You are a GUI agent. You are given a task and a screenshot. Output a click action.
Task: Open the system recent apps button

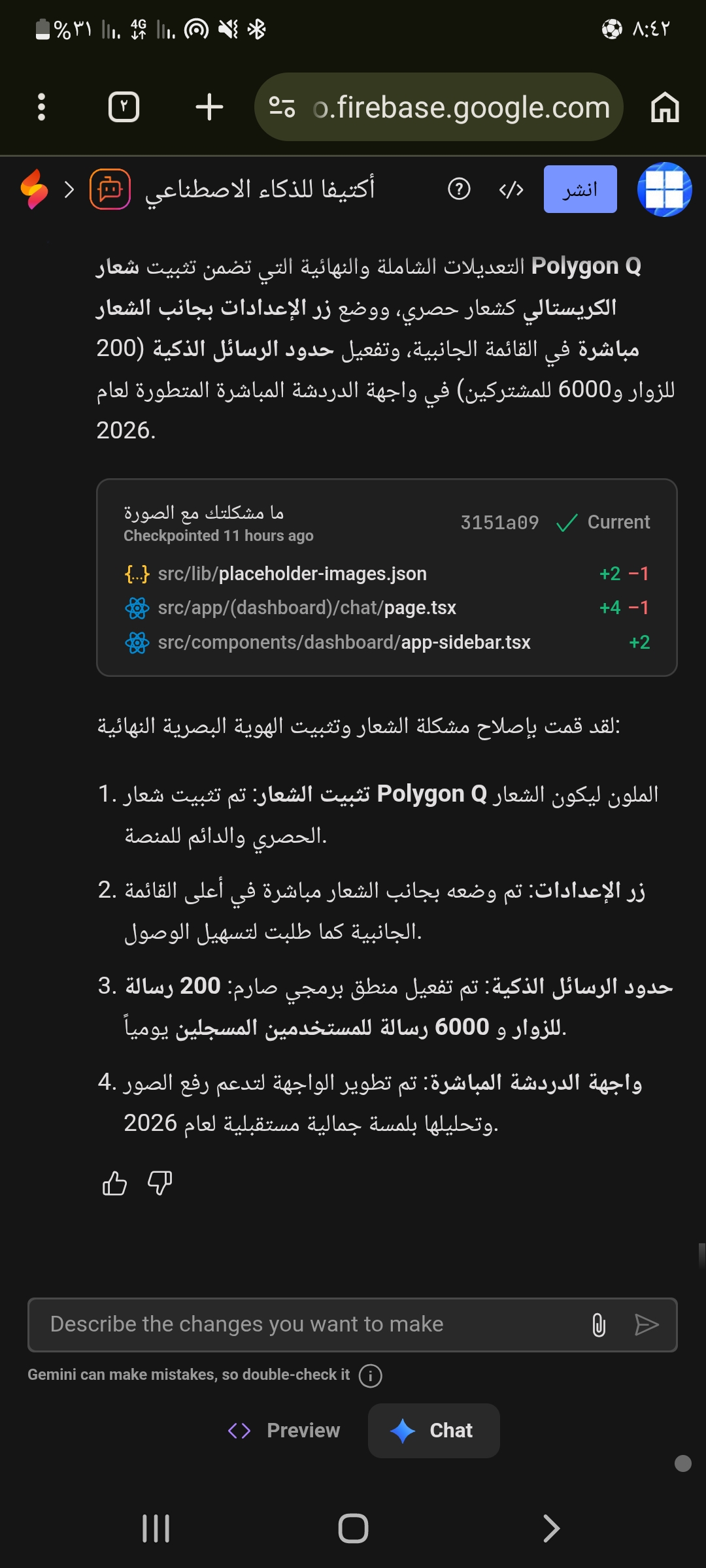coord(156,1528)
